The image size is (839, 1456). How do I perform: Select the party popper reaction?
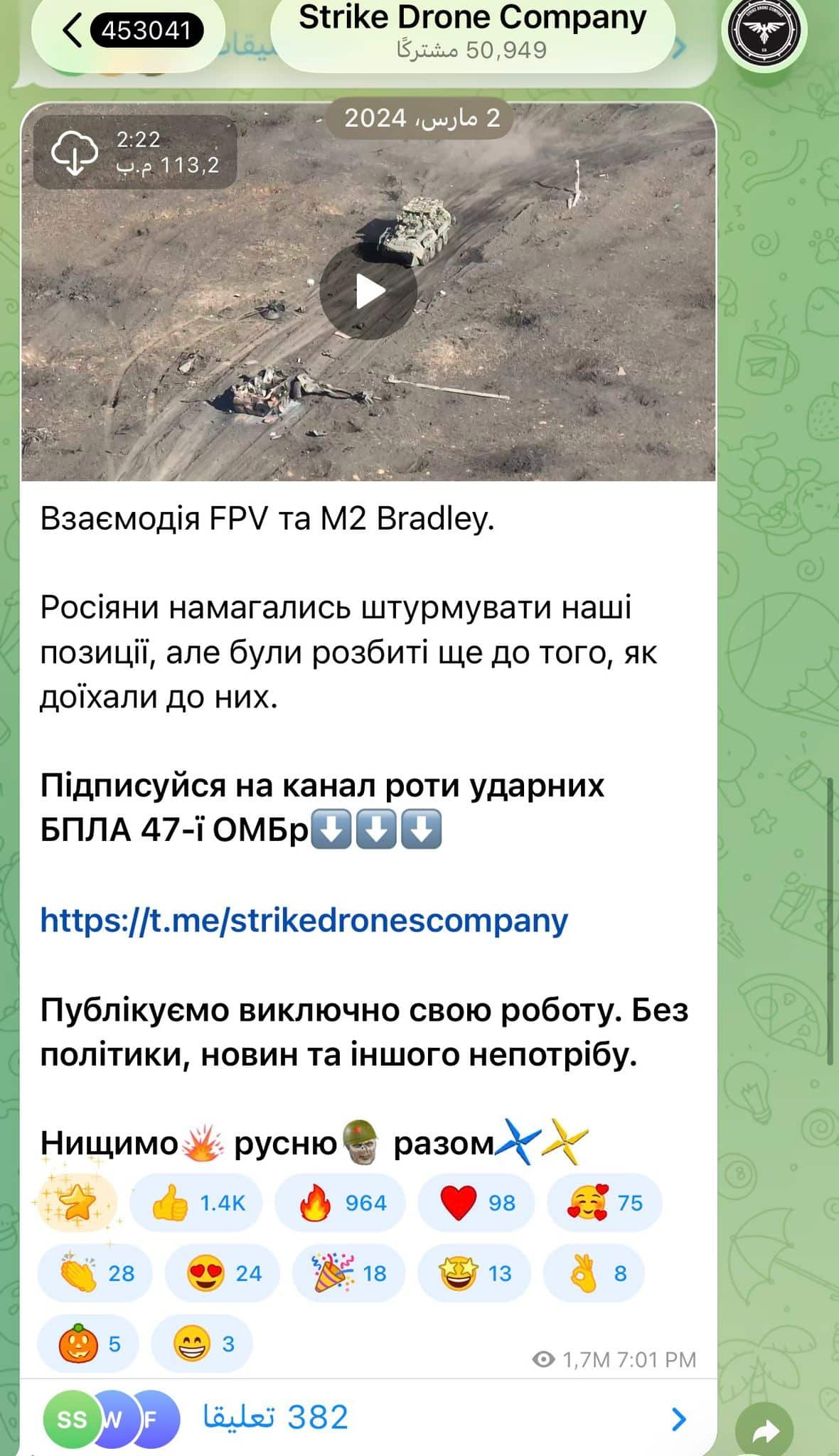[348, 1273]
